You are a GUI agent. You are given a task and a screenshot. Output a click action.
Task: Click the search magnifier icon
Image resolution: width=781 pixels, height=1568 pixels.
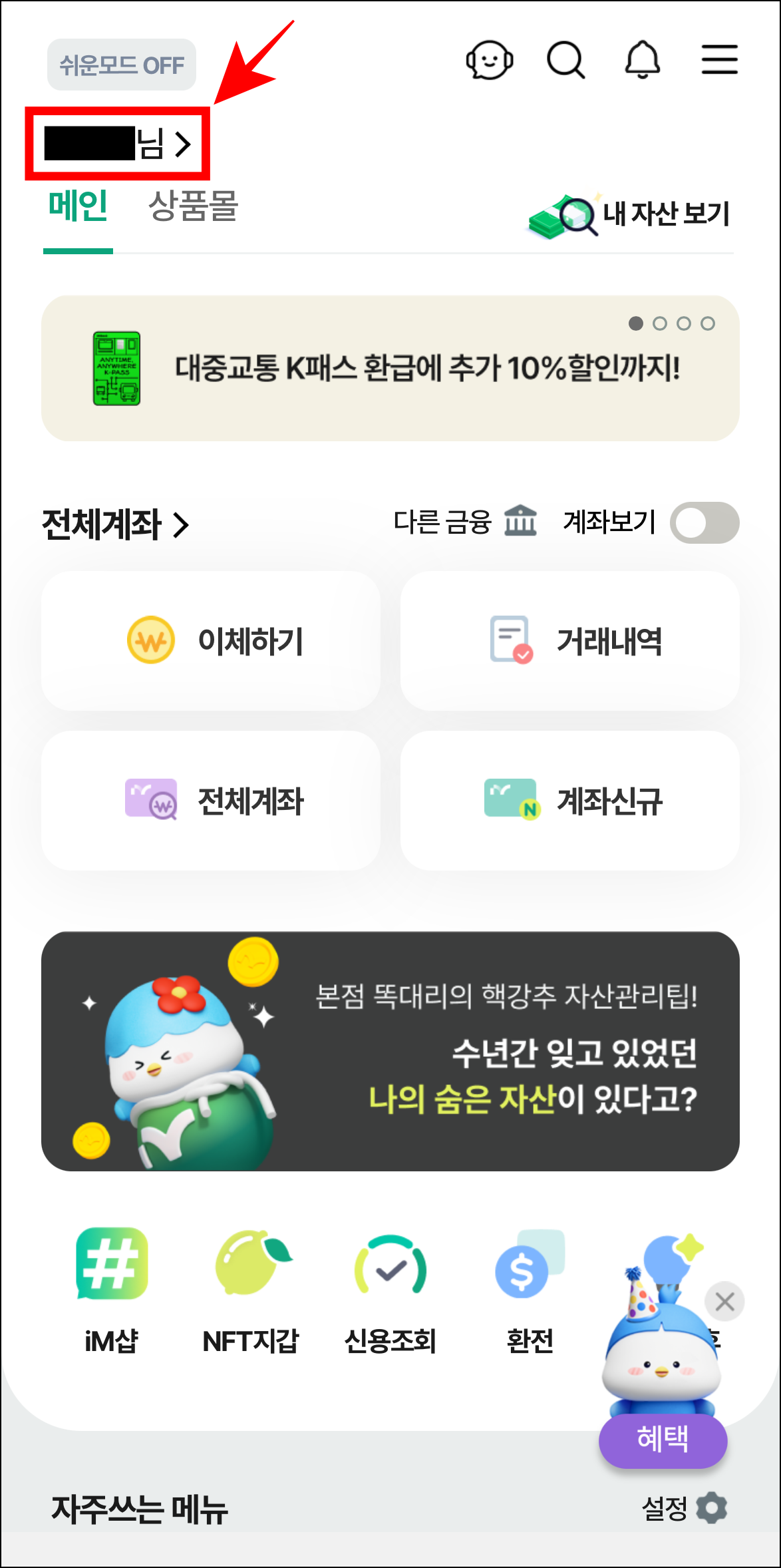click(x=566, y=60)
